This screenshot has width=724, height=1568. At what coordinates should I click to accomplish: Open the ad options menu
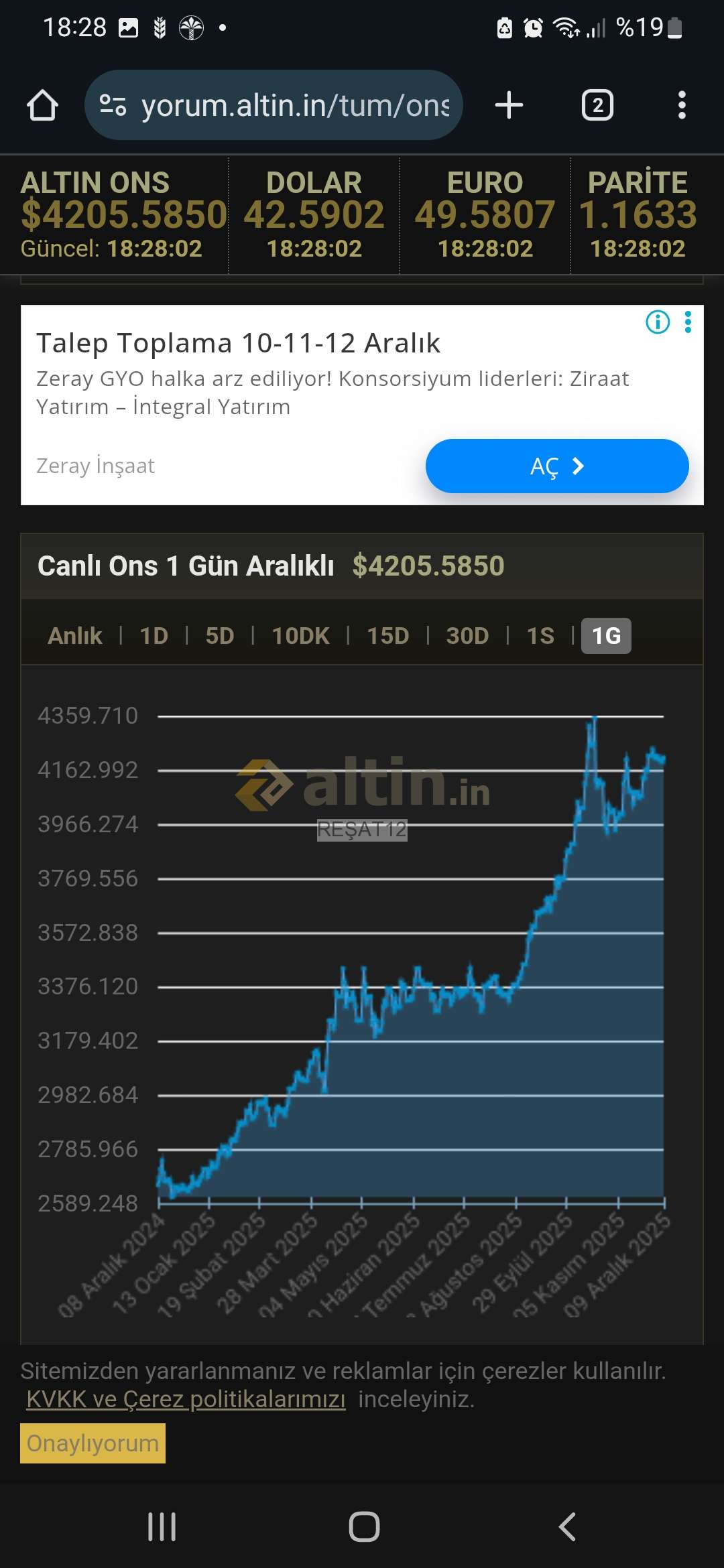point(688,322)
